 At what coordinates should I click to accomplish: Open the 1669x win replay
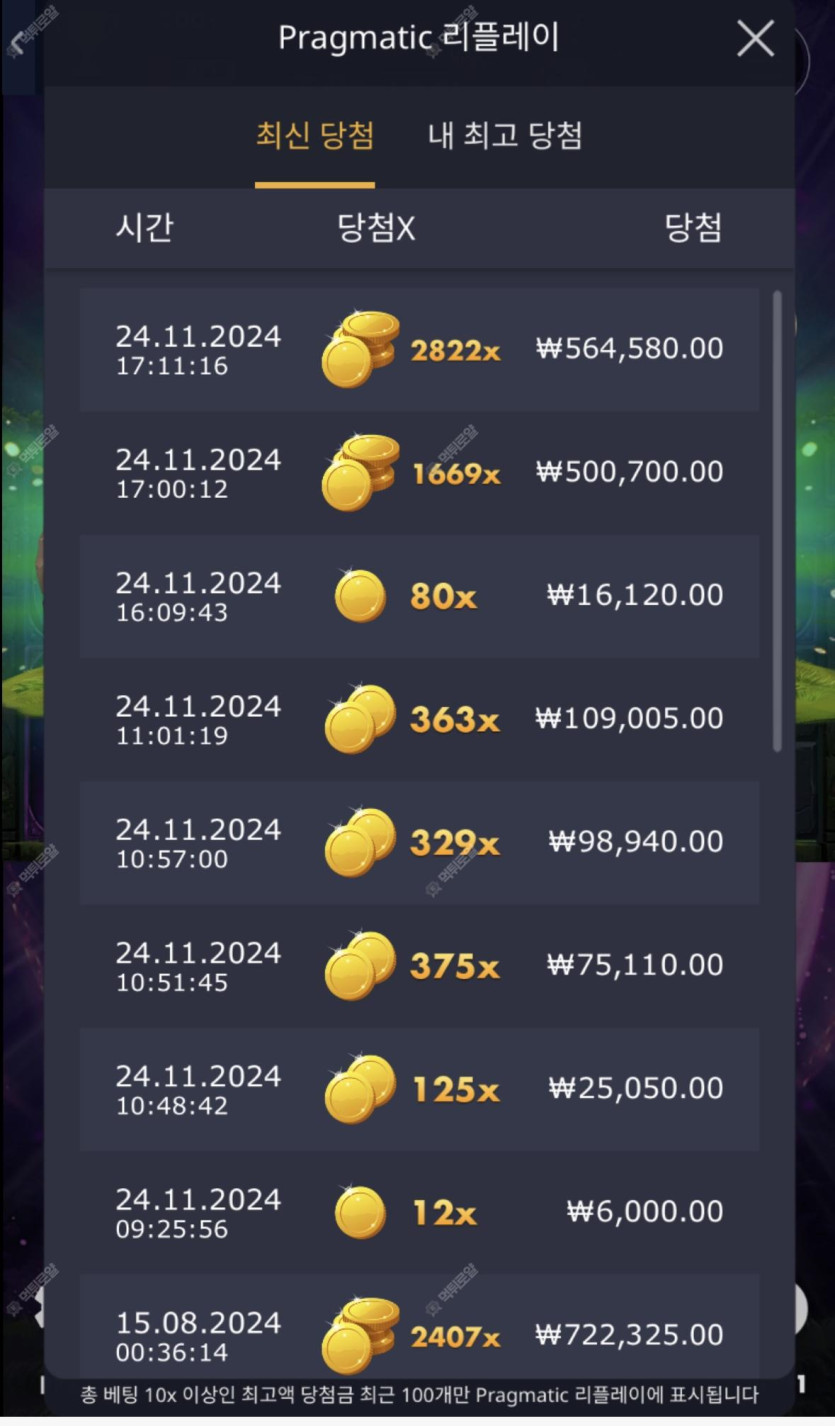(419, 472)
